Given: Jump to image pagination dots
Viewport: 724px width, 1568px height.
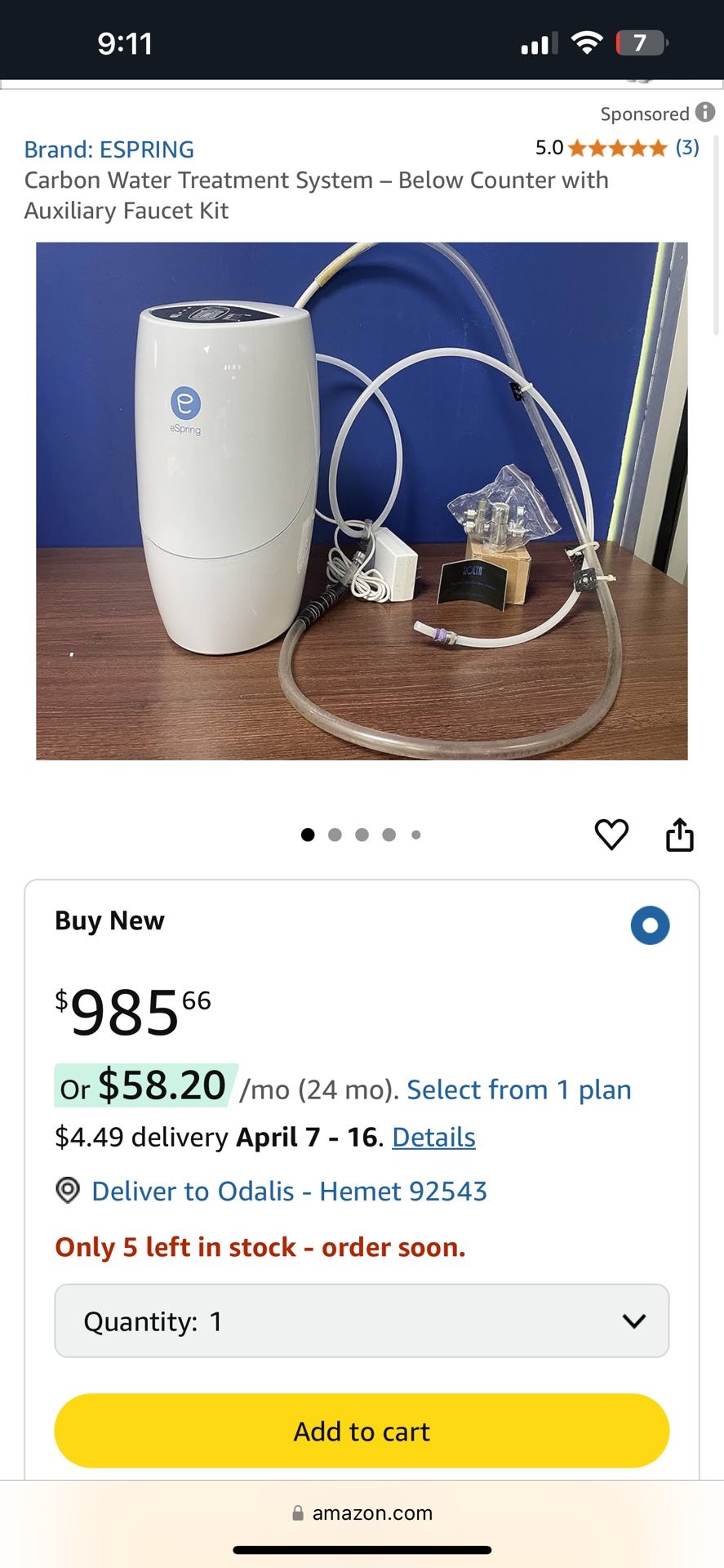Looking at the screenshot, I should (x=361, y=835).
